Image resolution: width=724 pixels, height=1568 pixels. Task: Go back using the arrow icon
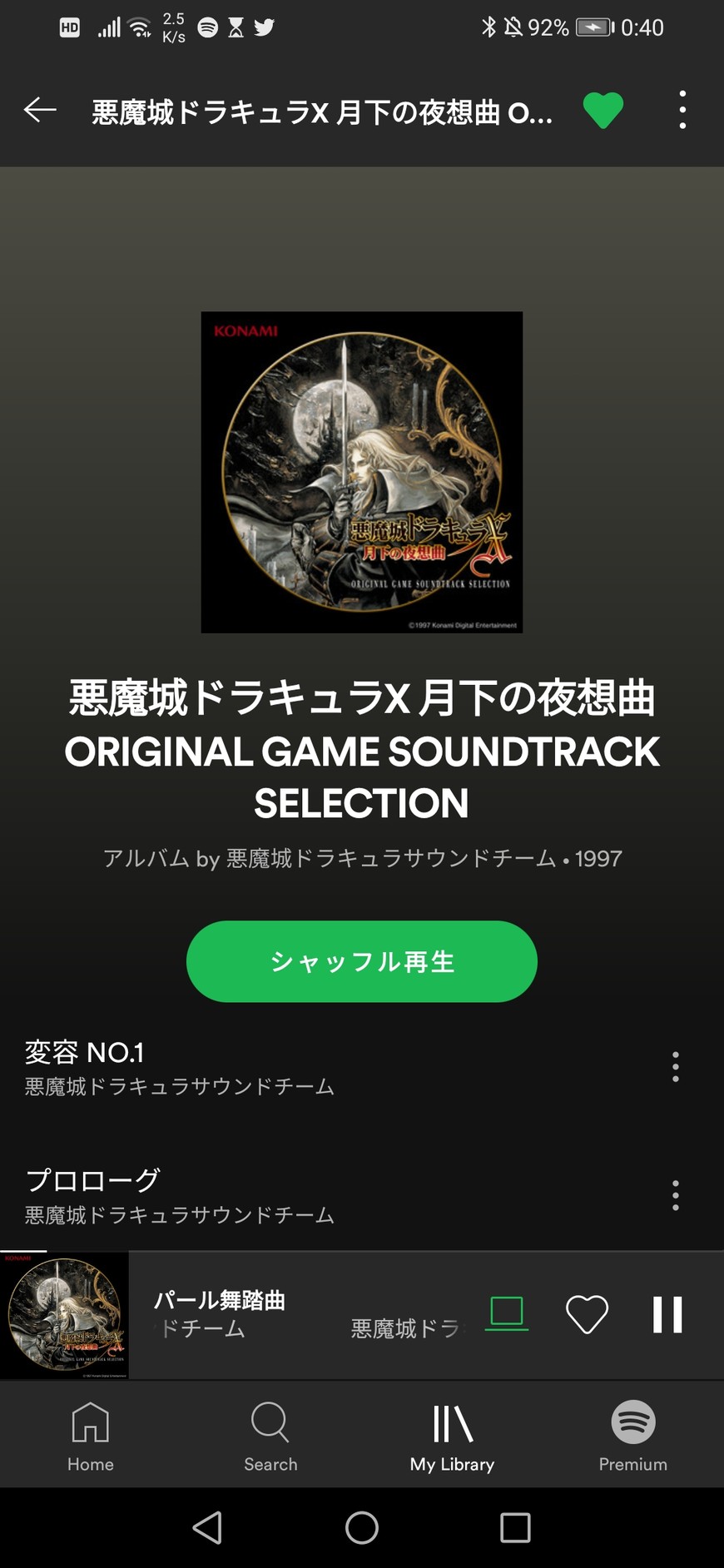[x=40, y=110]
